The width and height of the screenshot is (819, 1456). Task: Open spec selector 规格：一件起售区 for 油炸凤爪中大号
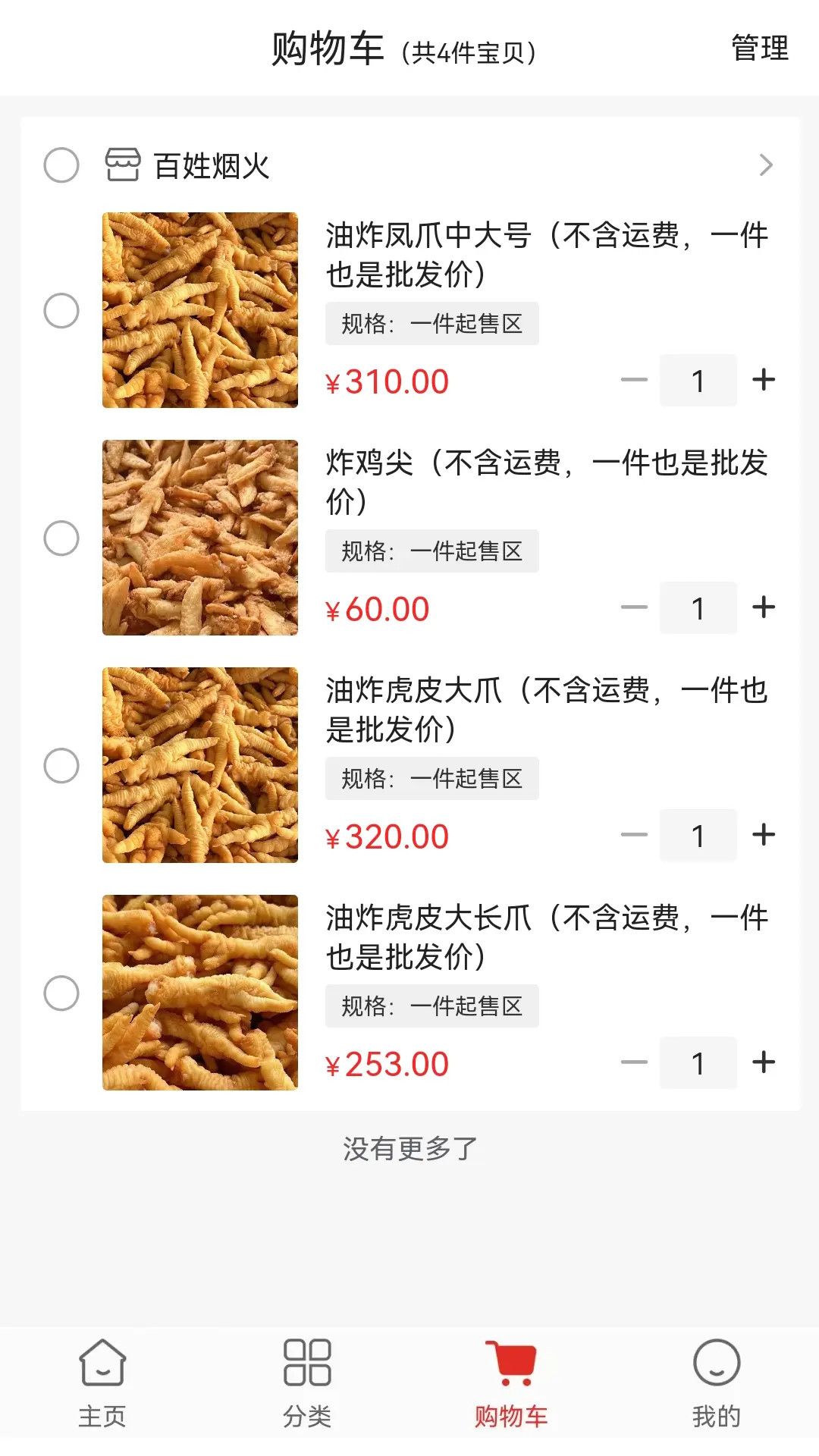tap(431, 324)
